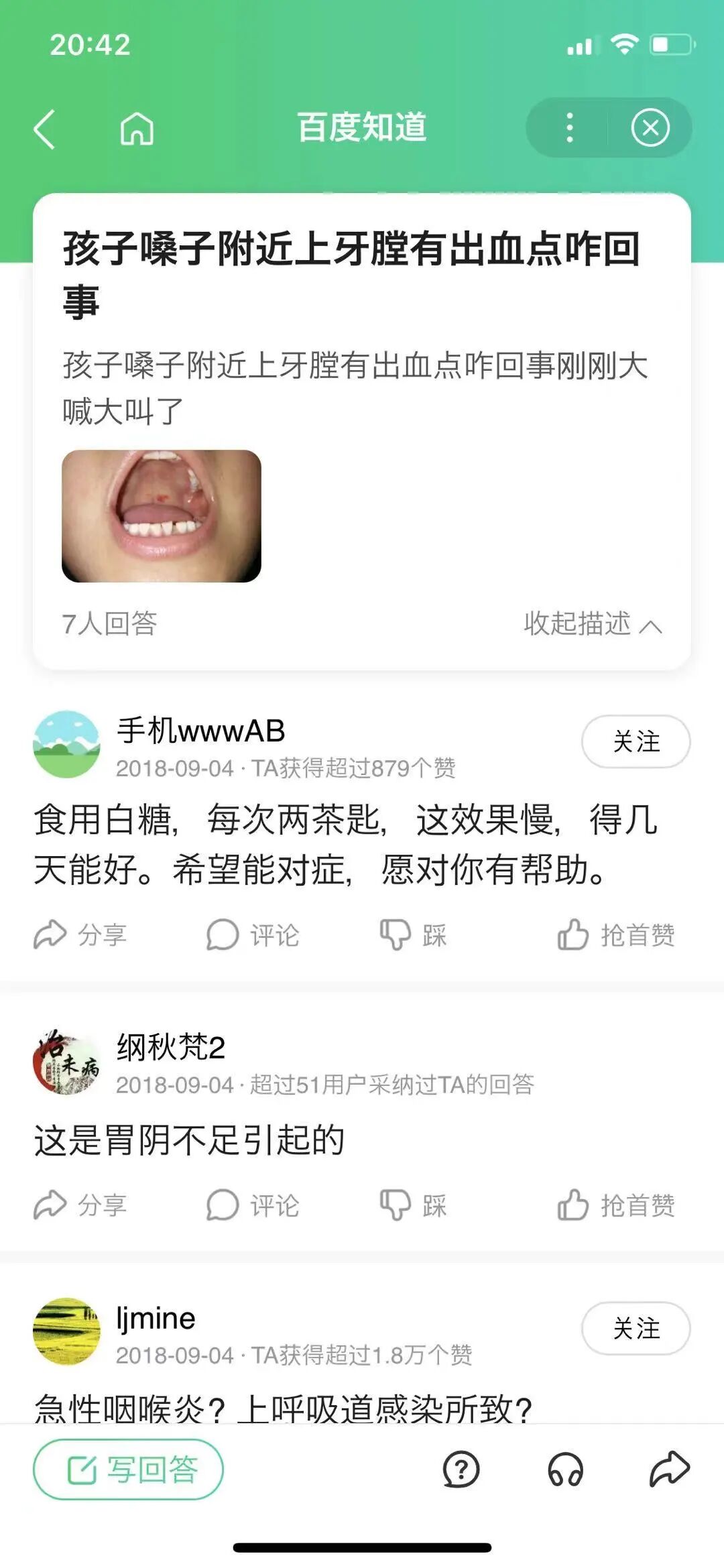Give the first like to 纲秋梵2's answer
Screen dimensions: 724x1568
click(616, 1205)
